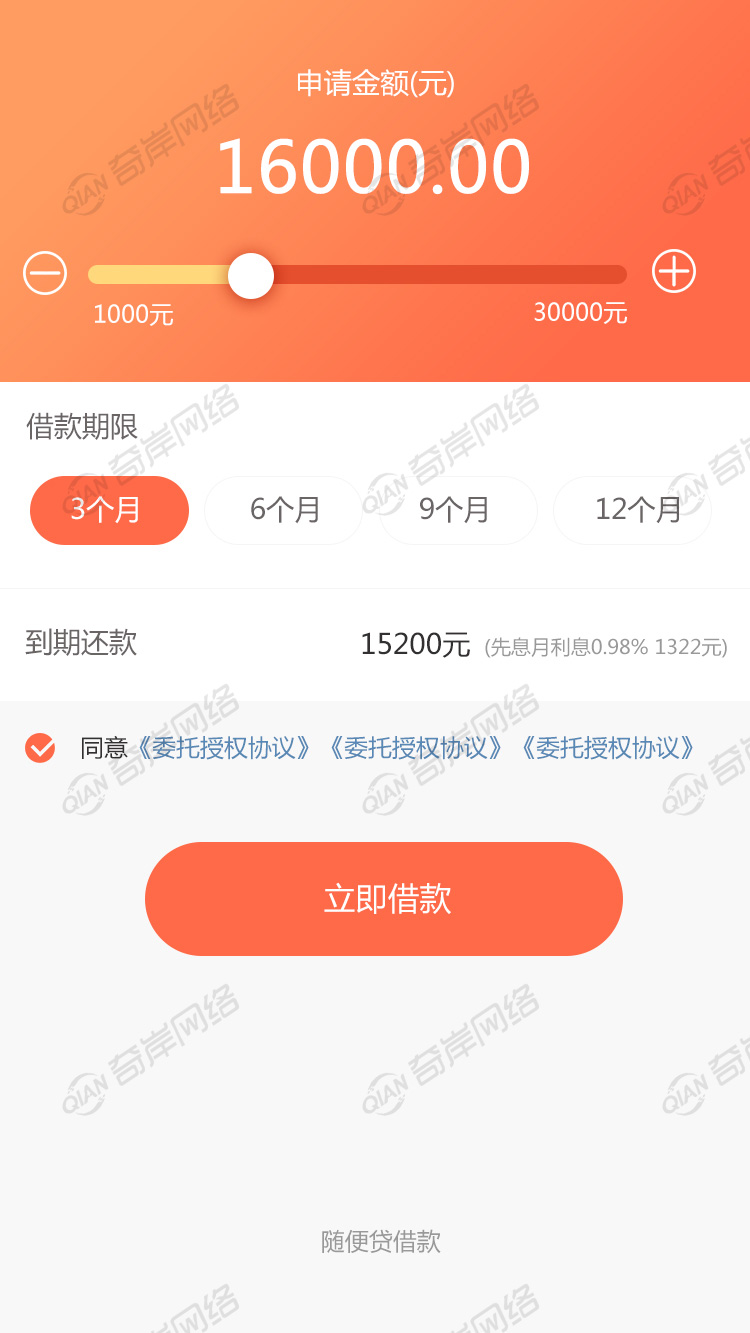The image size is (750, 1333).
Task: Select the 3个月 loan term
Action: 109,510
